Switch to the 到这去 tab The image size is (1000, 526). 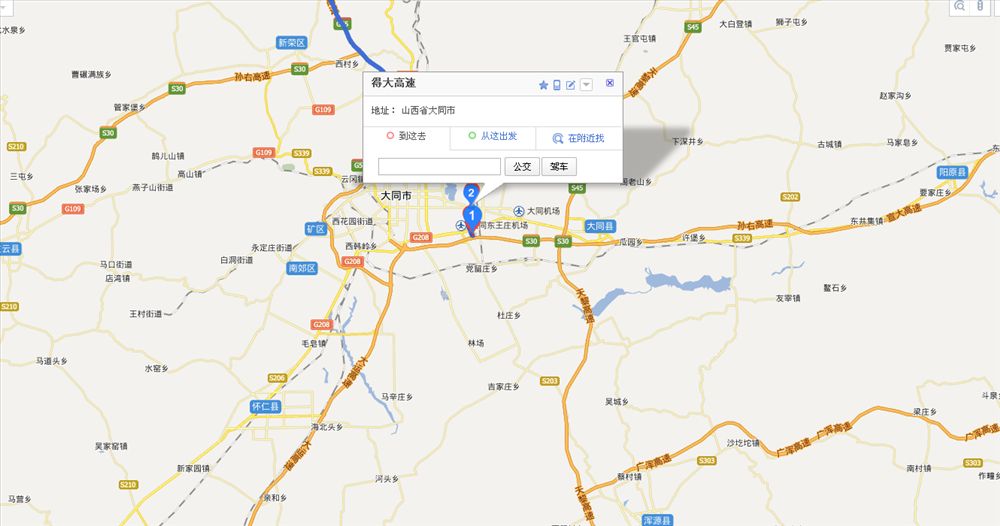406,137
